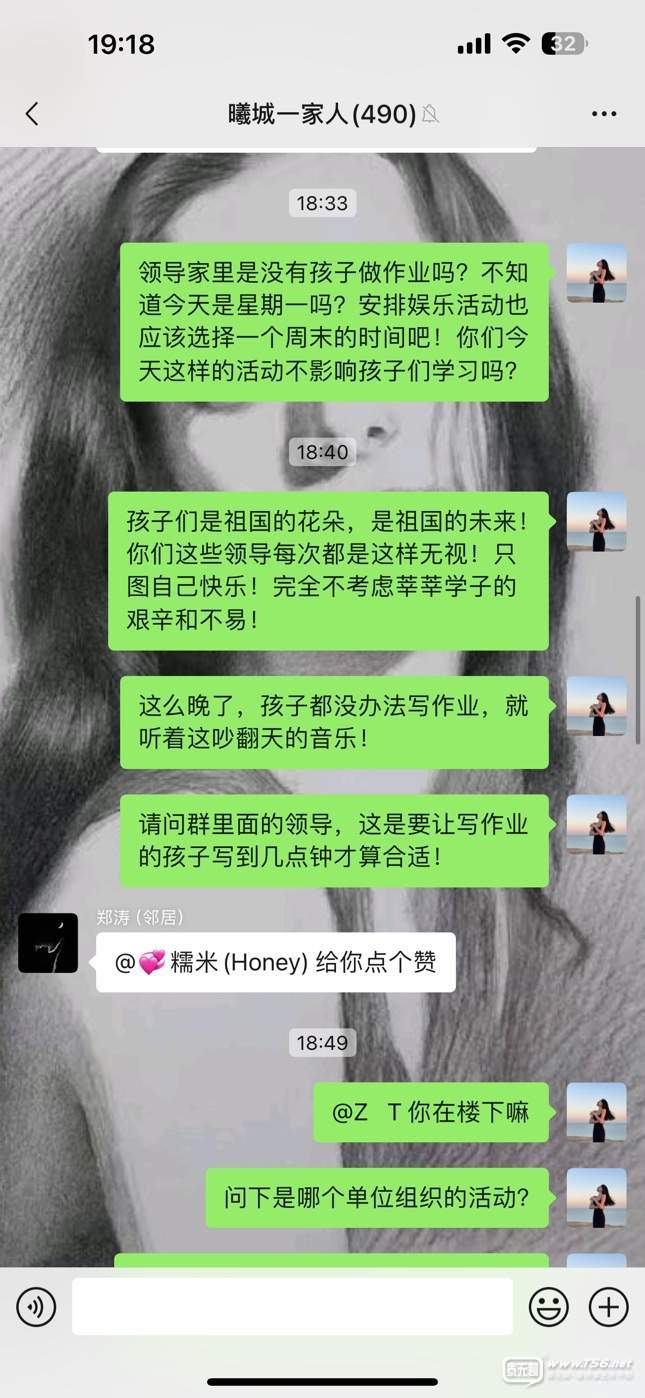Tap avatar beside 领导家里是没有孩子做作业吗 message
This screenshot has width=645, height=1398.
point(596,273)
